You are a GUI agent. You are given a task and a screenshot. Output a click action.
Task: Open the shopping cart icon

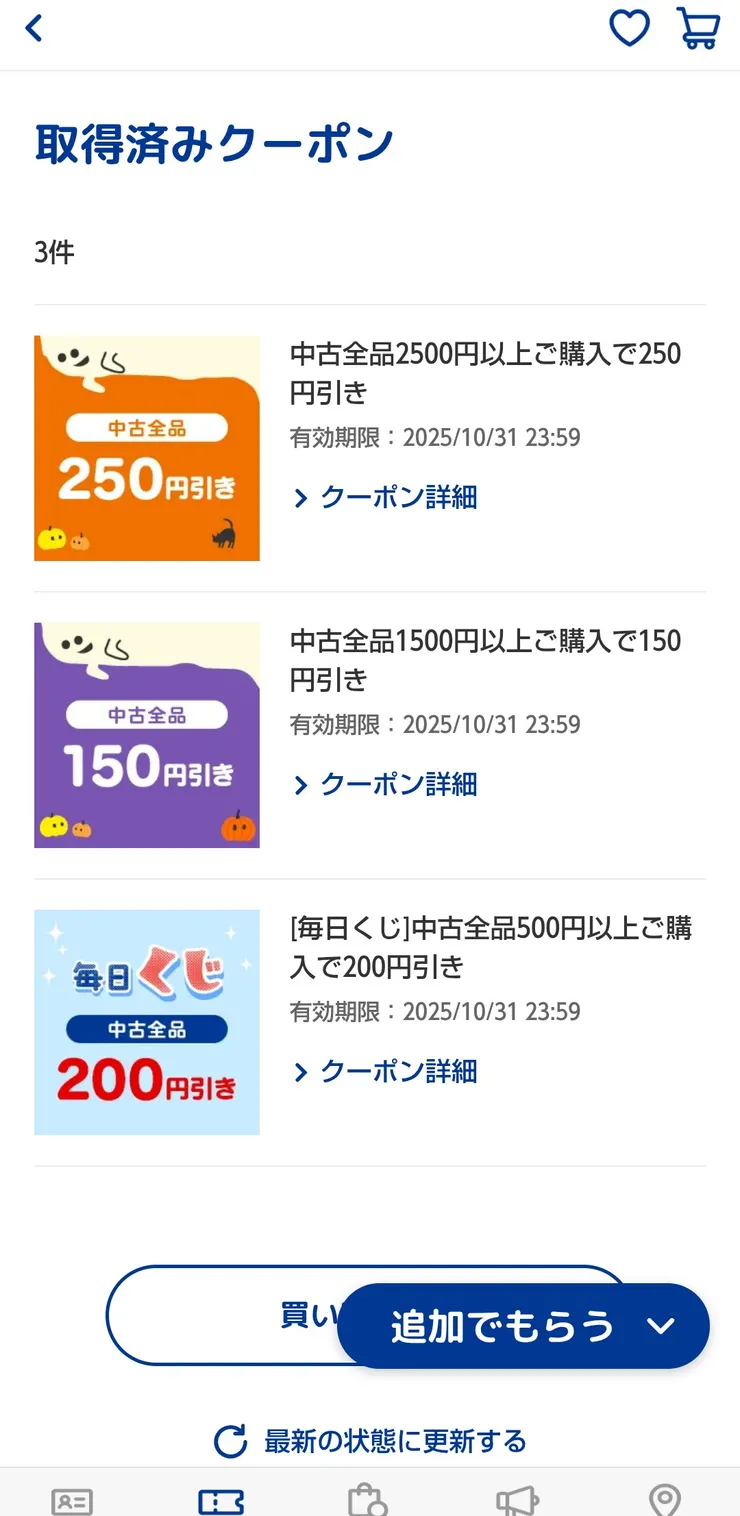[698, 28]
